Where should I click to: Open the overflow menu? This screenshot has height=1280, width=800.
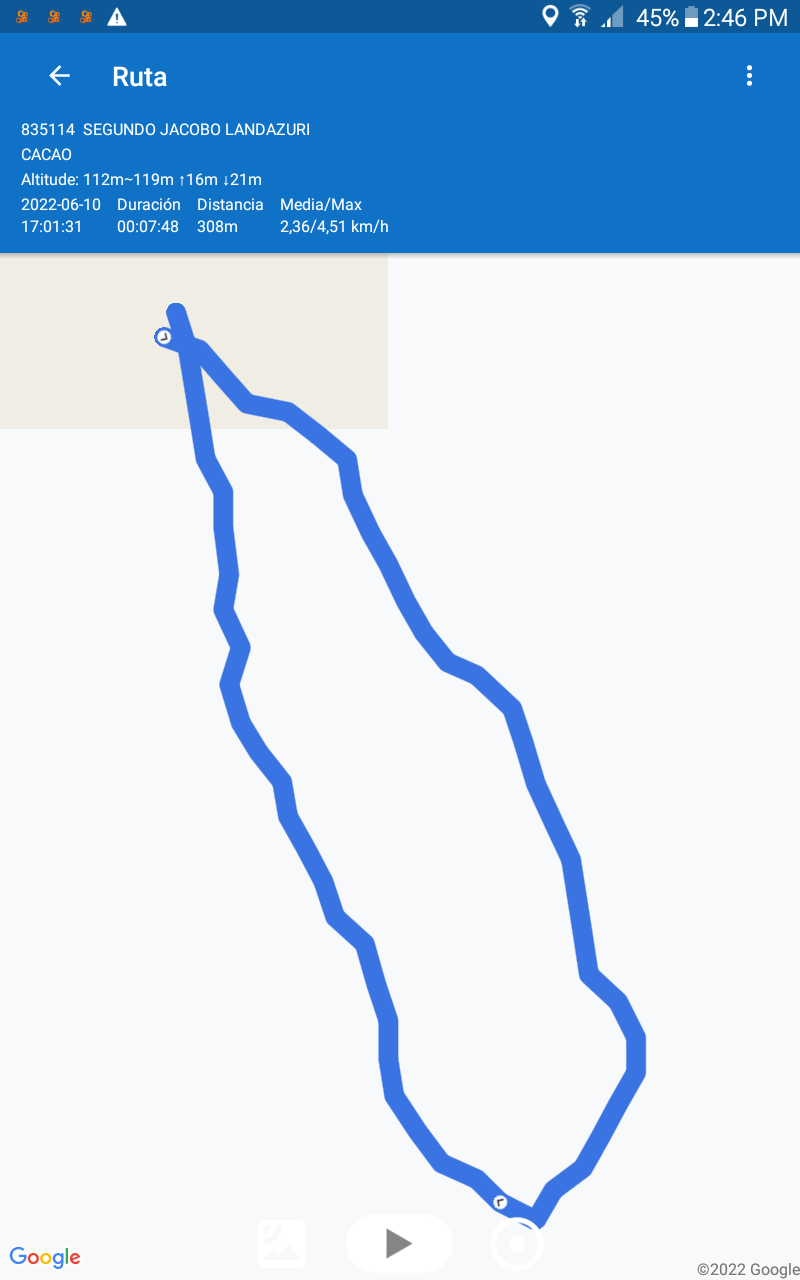tap(749, 76)
